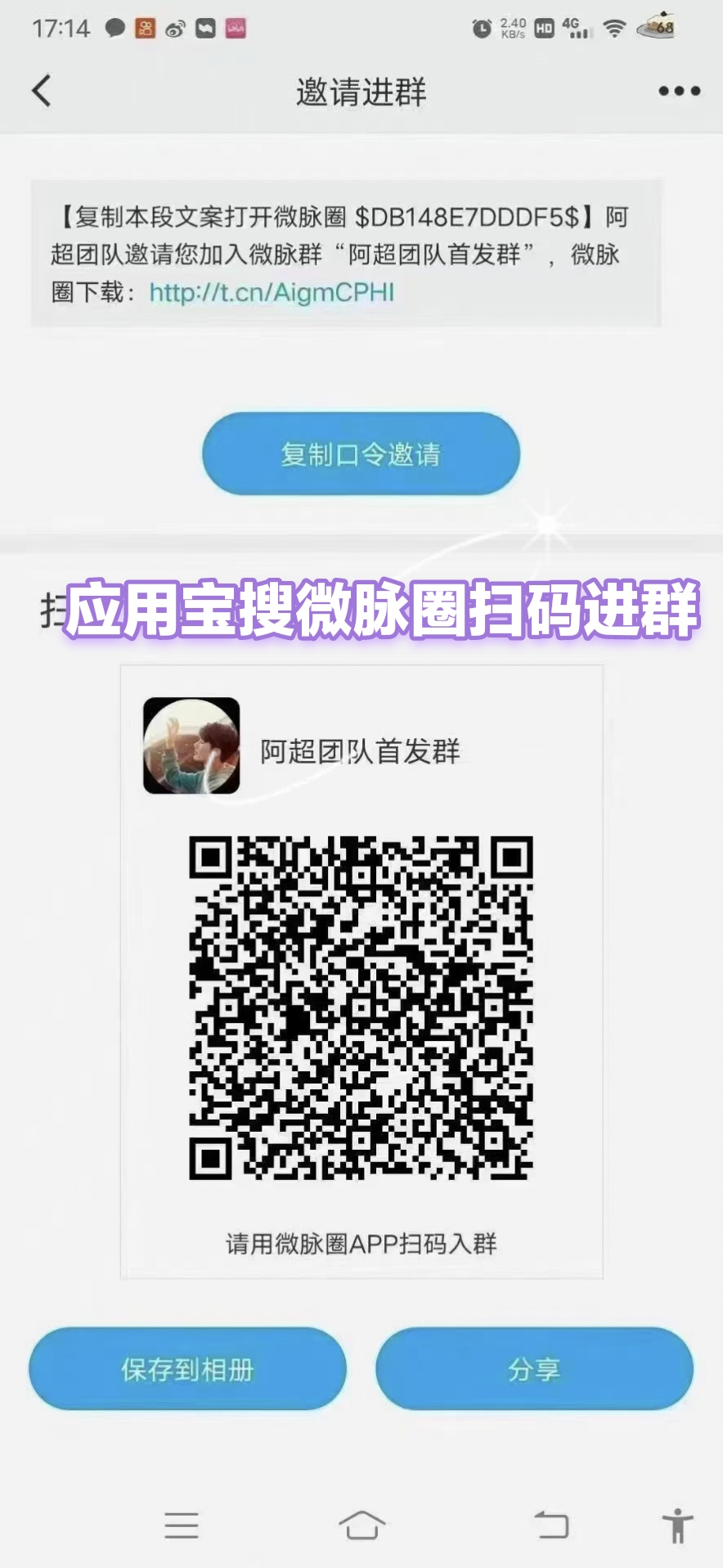This screenshot has width=723, height=1568.
Task: Tap the system back button
Action: pyautogui.click(x=551, y=1525)
